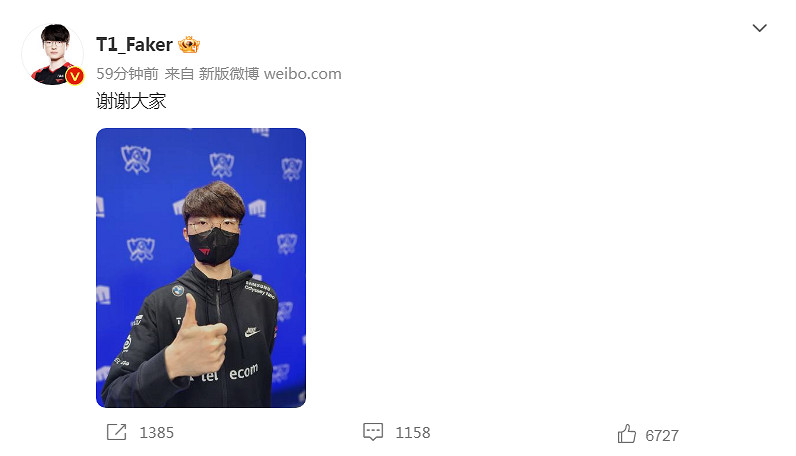The height and width of the screenshot is (456, 796).
Task: Open T1_Faker's profile avatar
Action: point(51,55)
